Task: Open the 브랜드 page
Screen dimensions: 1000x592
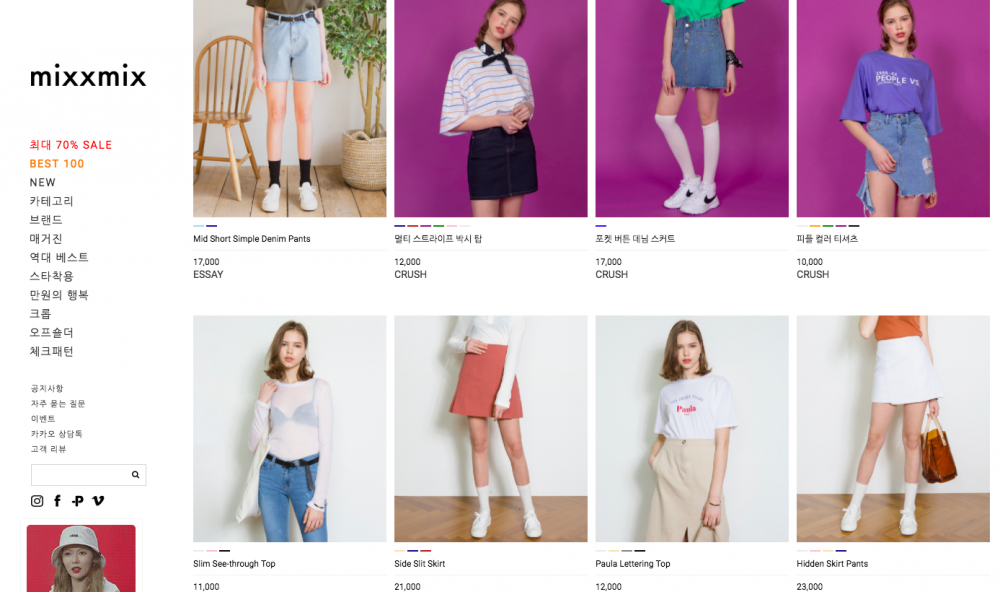Action: [46, 220]
